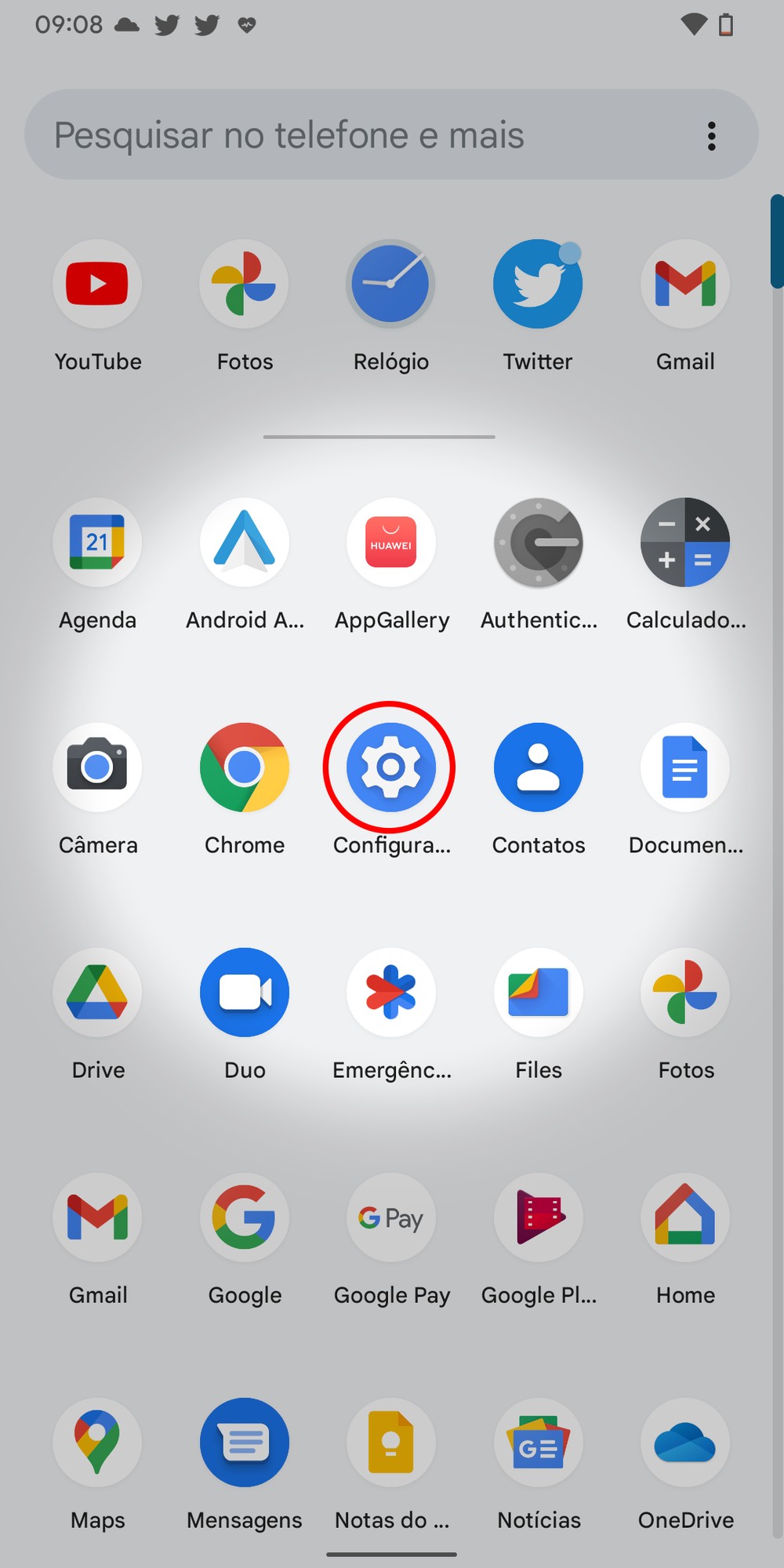
Task: Tap the search field "Pesquisar no telefone e mais"
Action: click(x=353, y=135)
